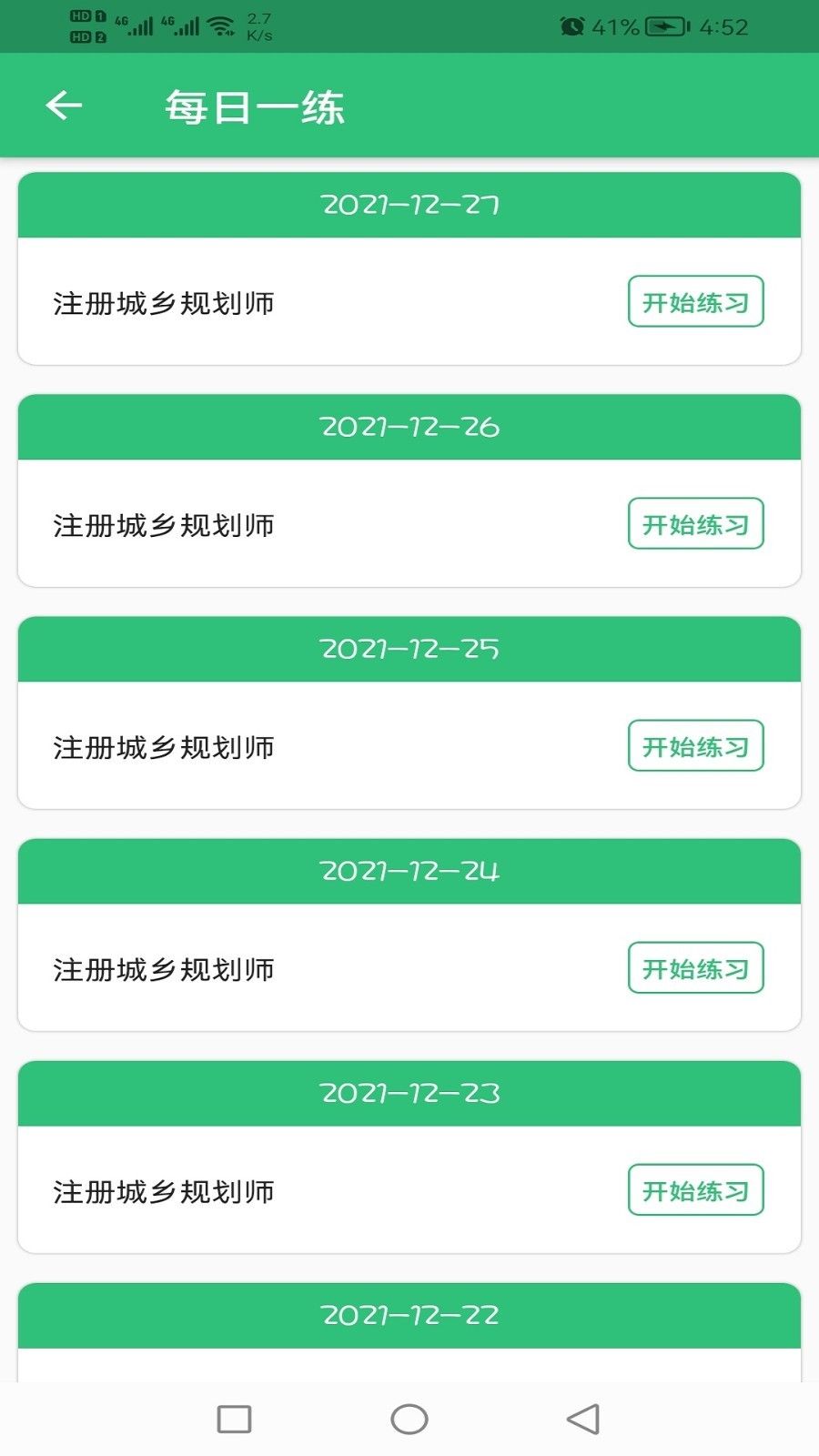Screen dimensions: 819x1456
Task: Begin practice for 2021-12-25
Action: (695, 746)
